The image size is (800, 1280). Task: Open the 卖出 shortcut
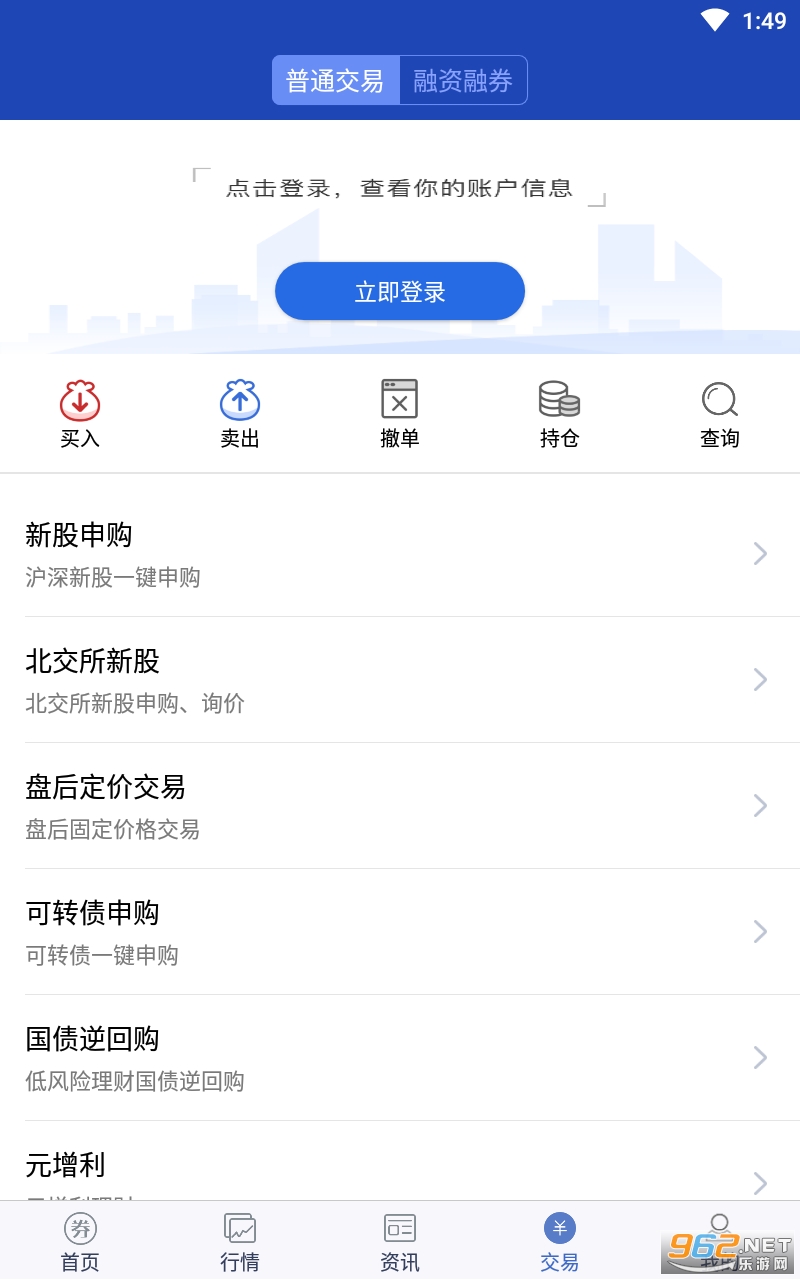[x=240, y=414]
